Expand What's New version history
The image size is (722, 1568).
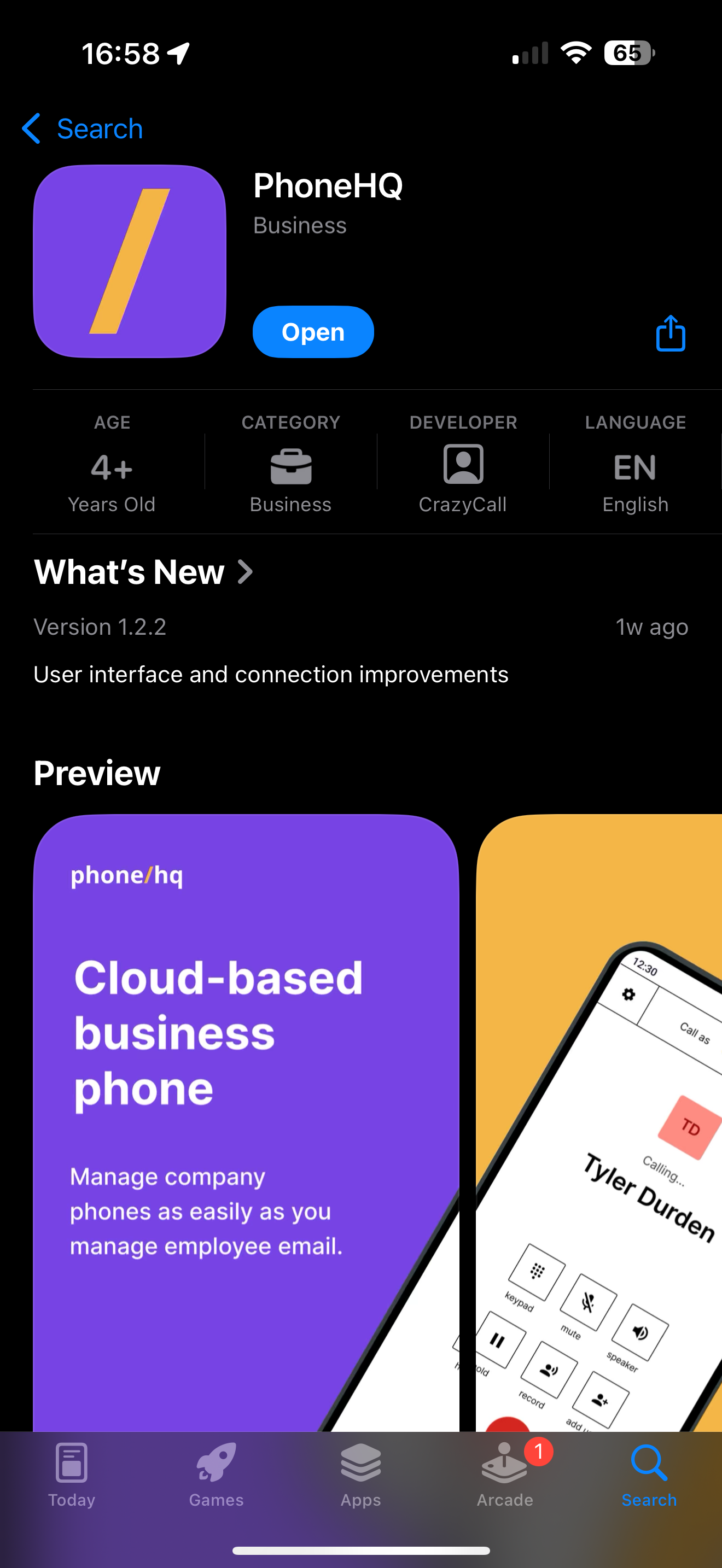pyautogui.click(x=144, y=572)
